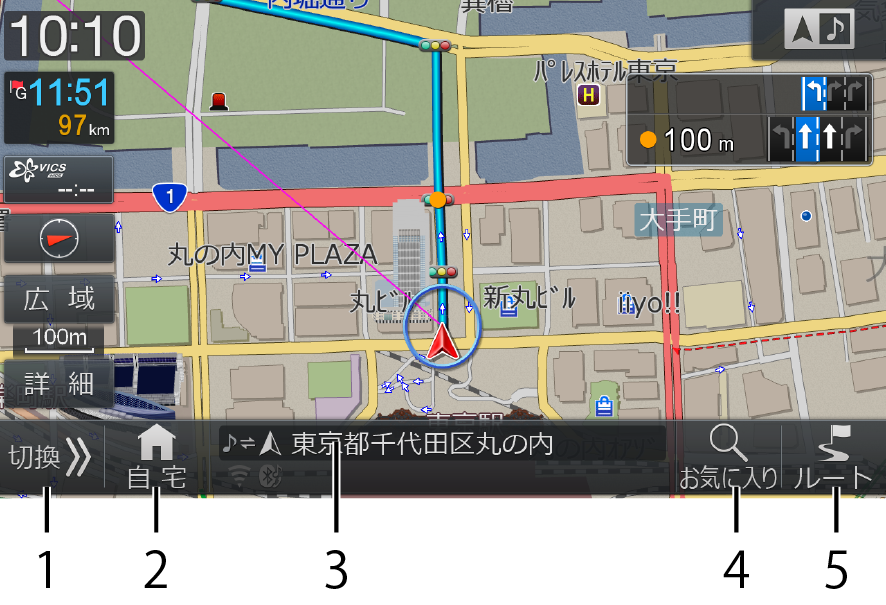Set the destination to 自宅 (home)

(157, 458)
